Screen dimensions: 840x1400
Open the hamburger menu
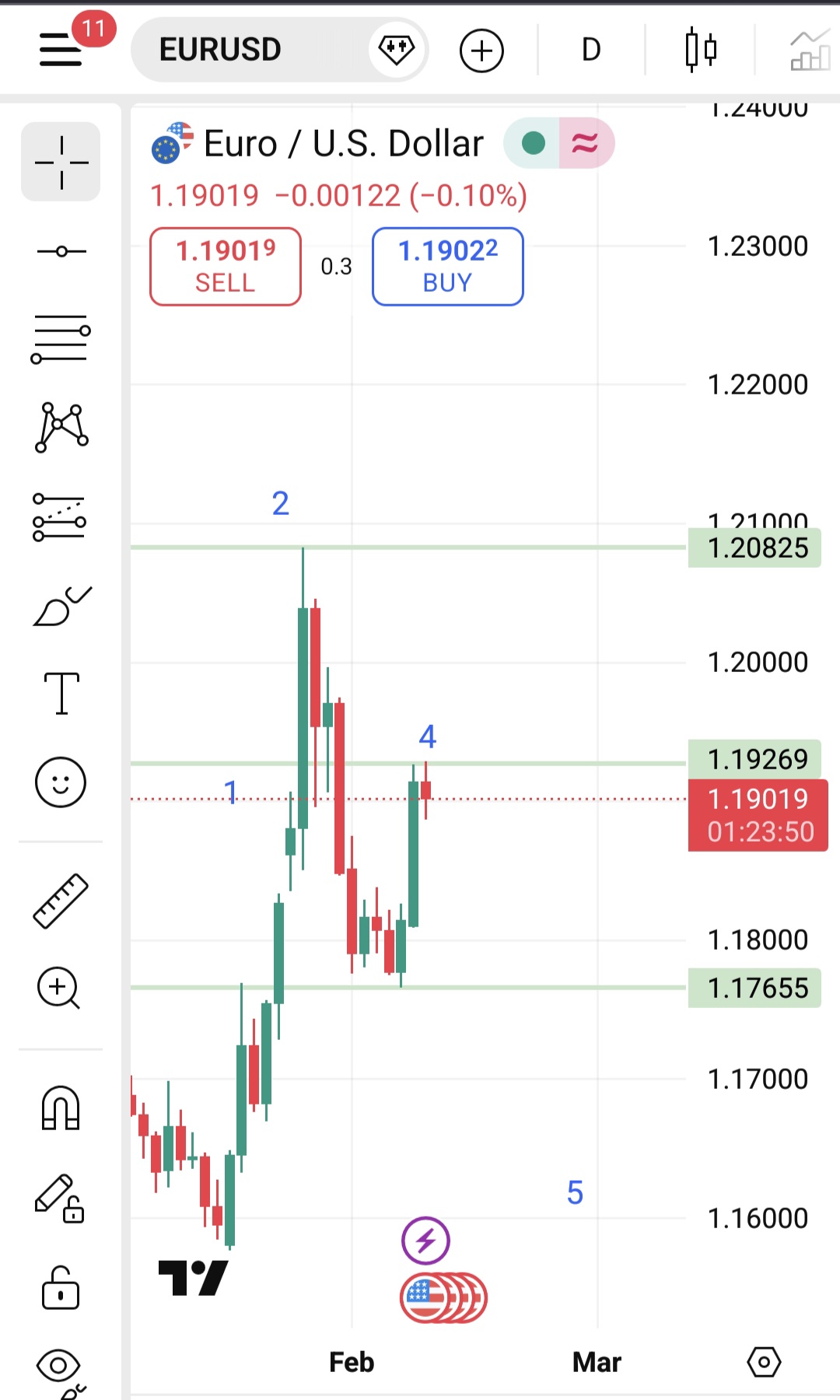61,50
